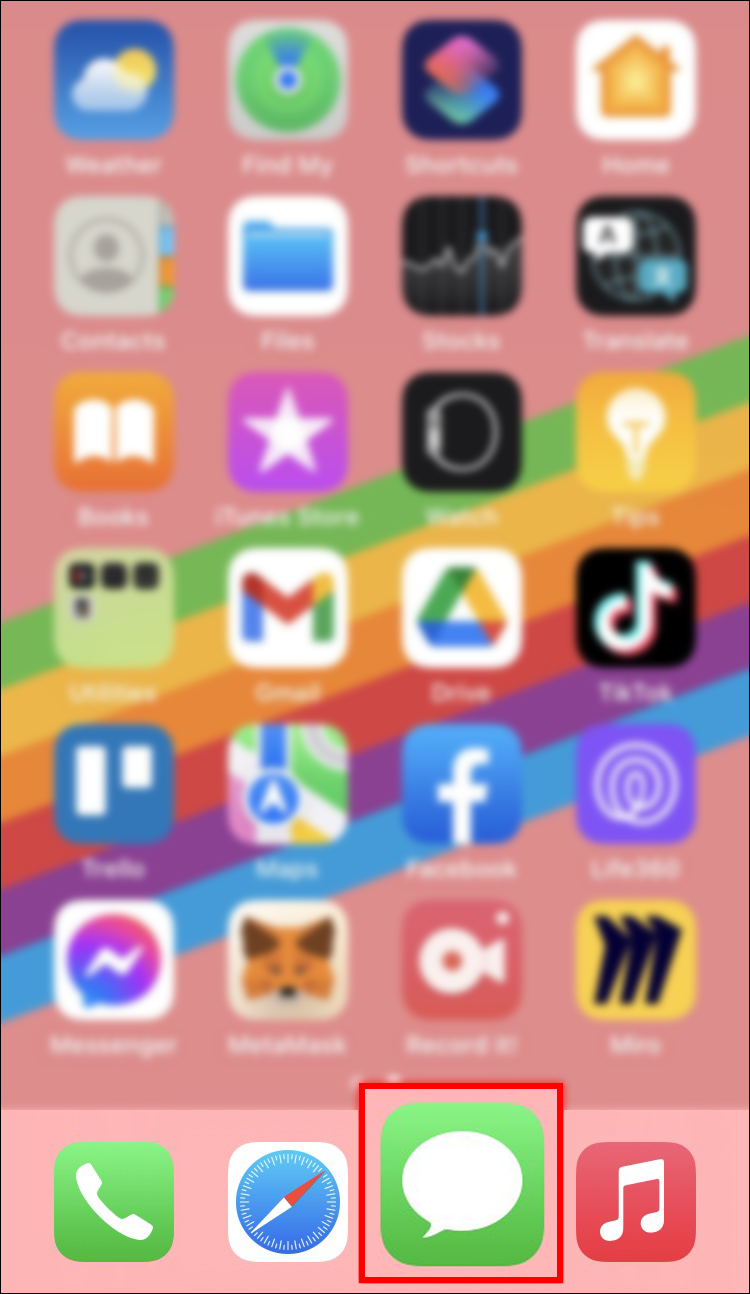Open the Home app
Viewport: 750px width, 1294px height.
(635, 79)
